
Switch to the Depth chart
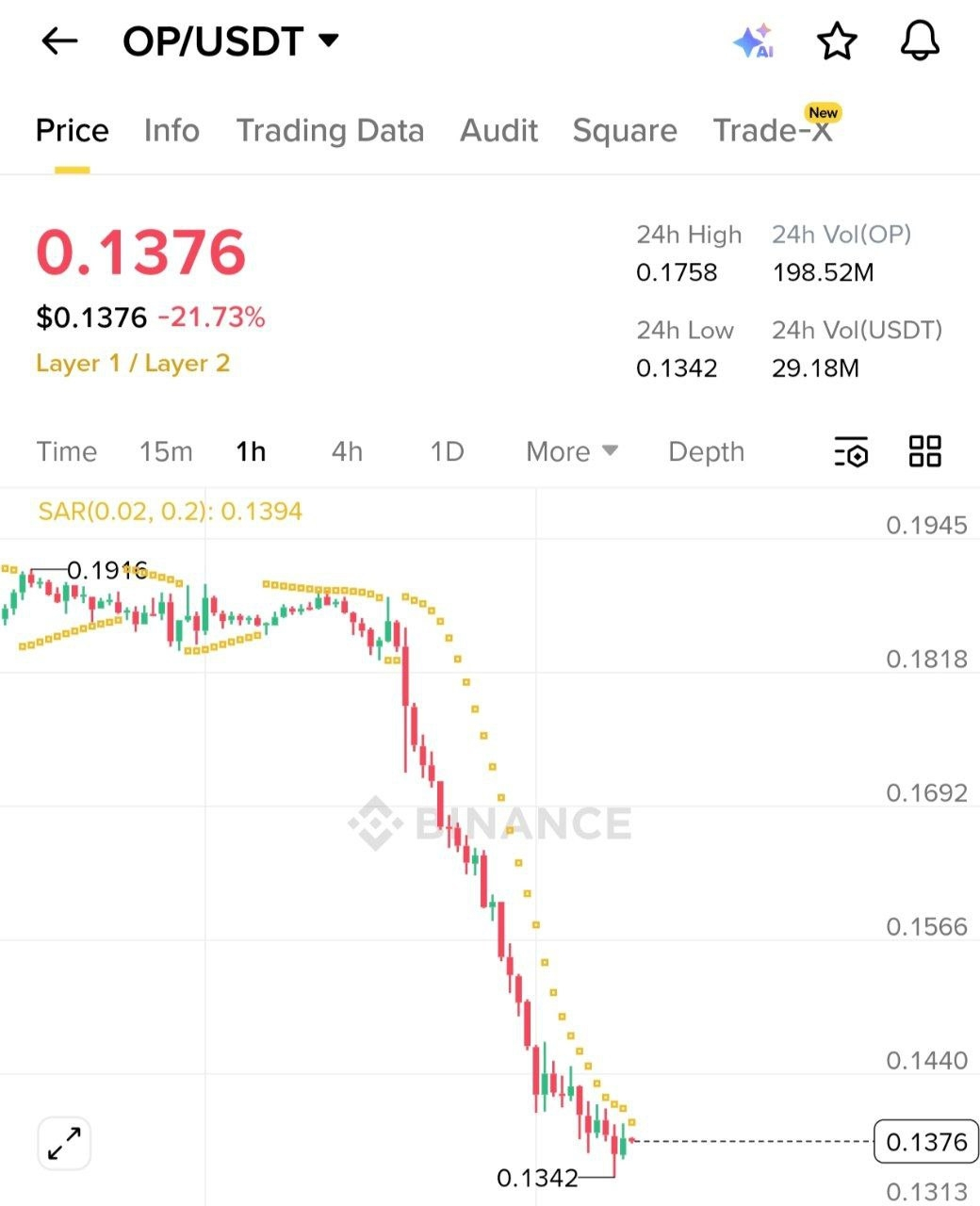click(706, 451)
